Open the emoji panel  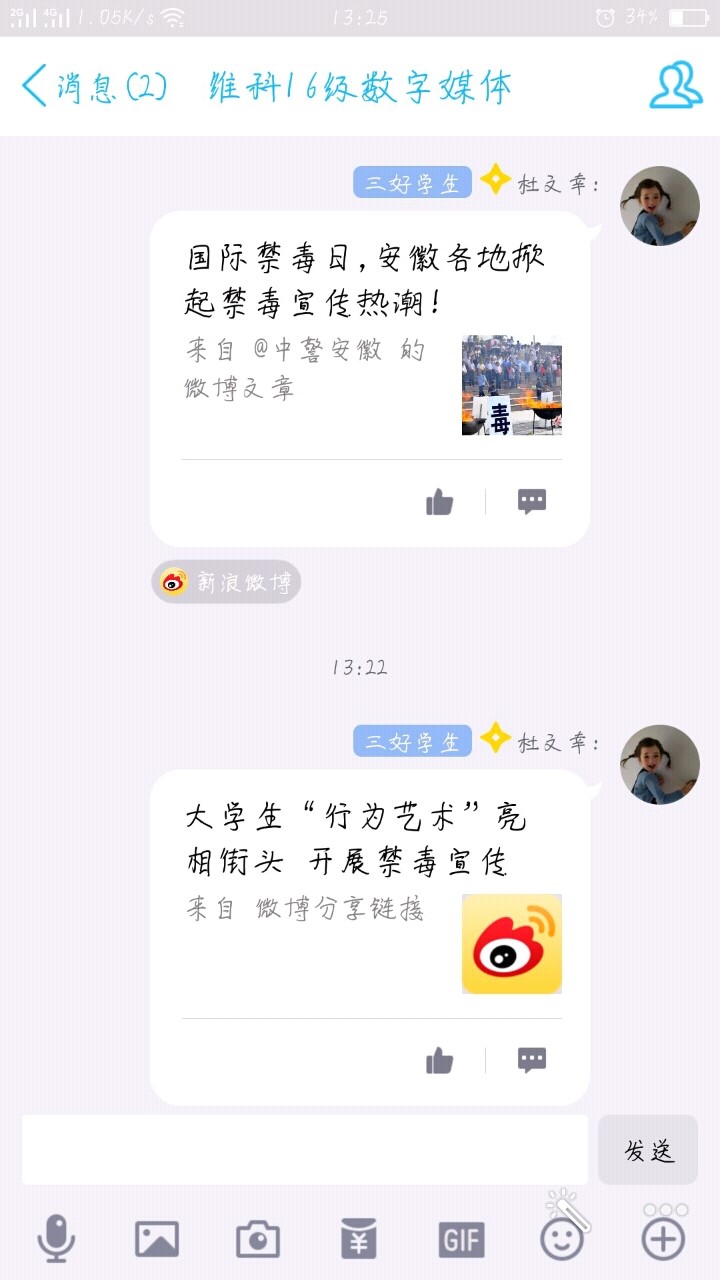click(562, 1240)
